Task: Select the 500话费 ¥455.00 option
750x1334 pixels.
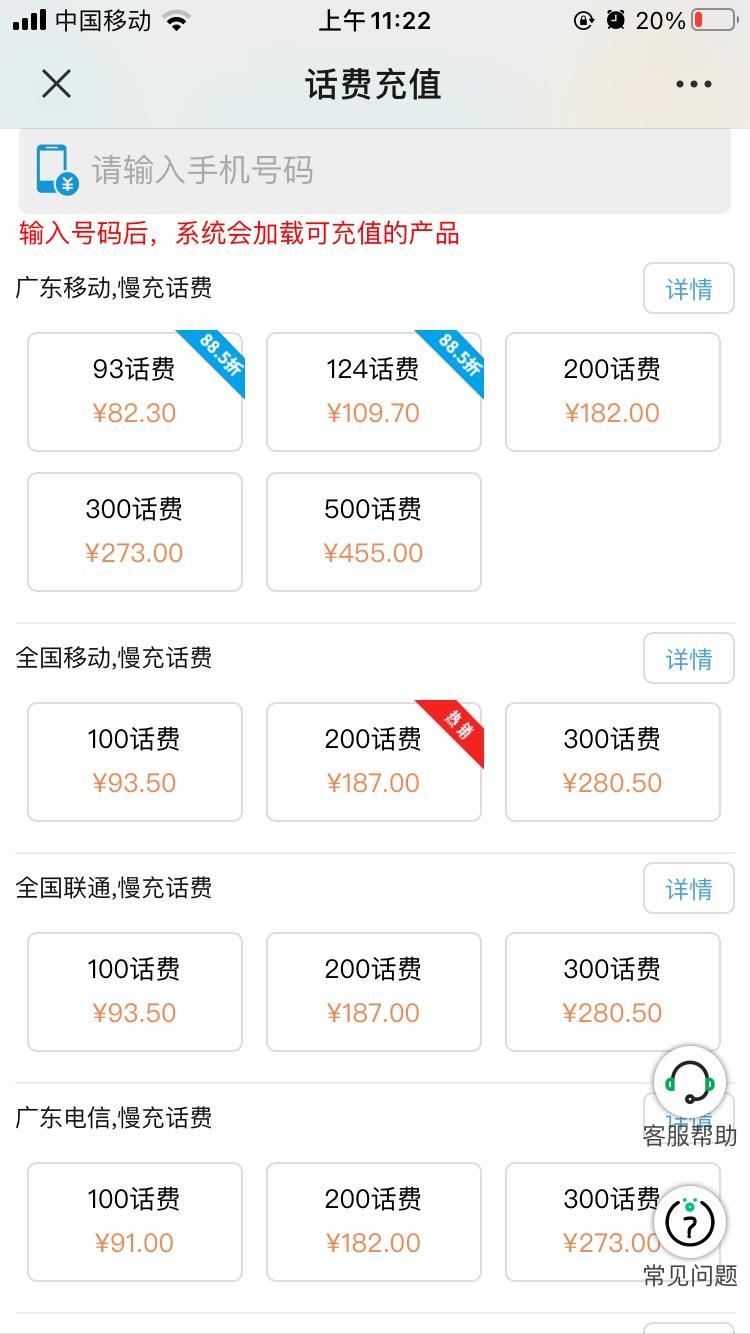Action: tap(373, 531)
